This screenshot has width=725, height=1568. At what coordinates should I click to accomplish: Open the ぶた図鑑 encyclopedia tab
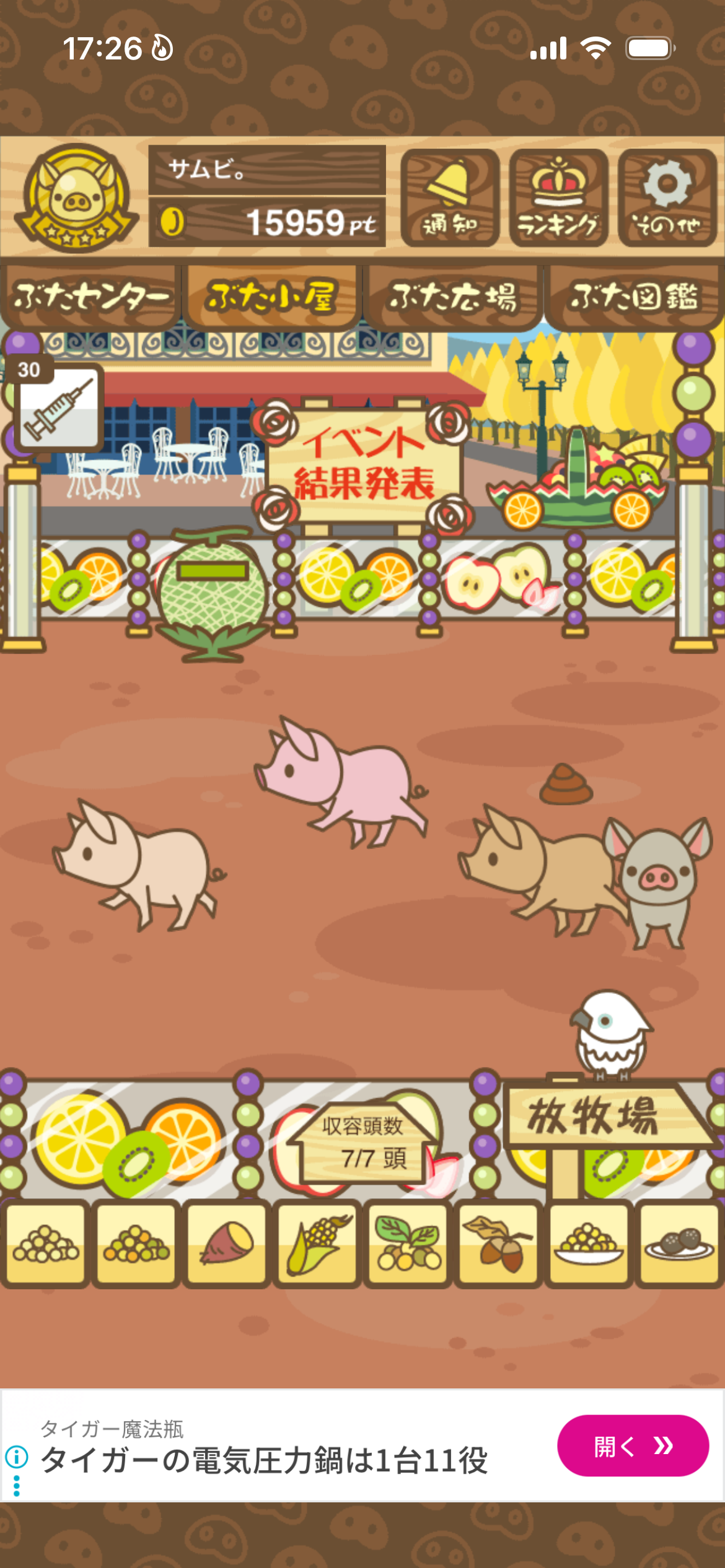(x=634, y=297)
